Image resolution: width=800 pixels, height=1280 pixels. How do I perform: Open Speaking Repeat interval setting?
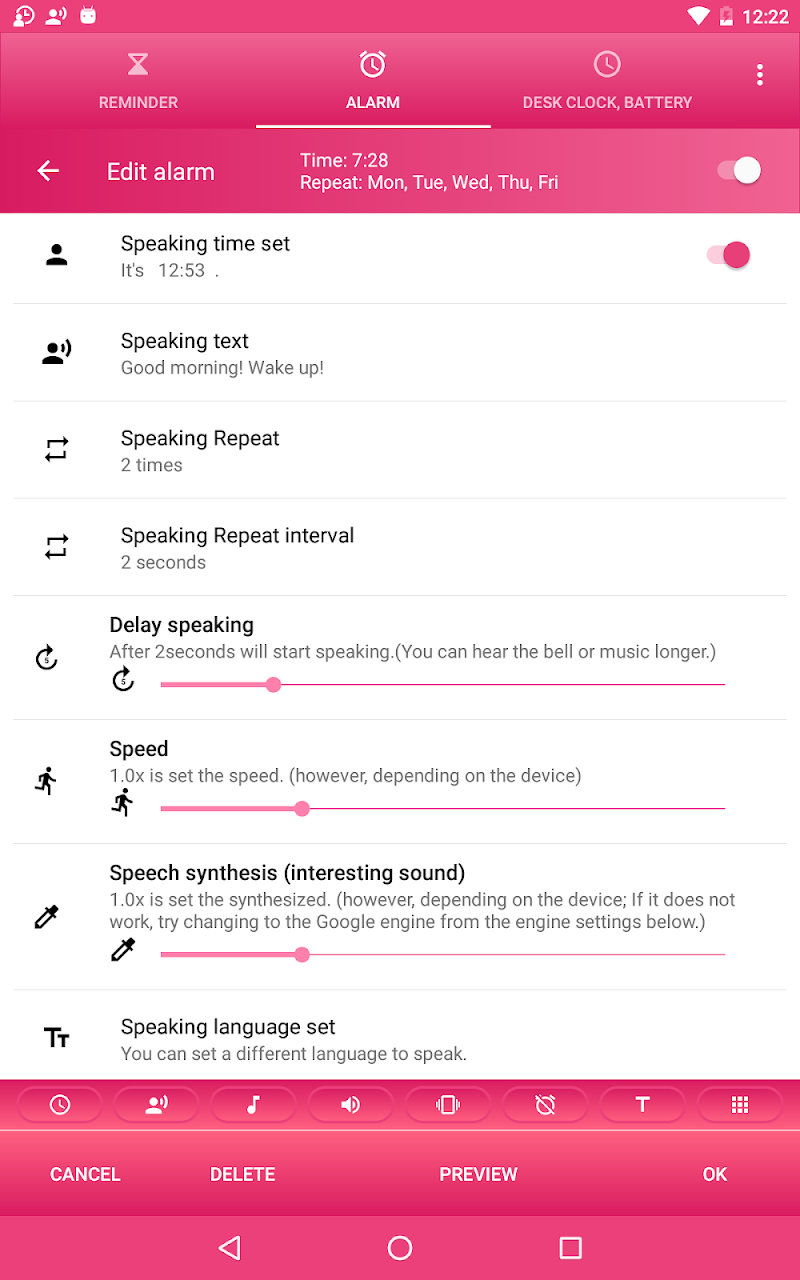point(400,547)
